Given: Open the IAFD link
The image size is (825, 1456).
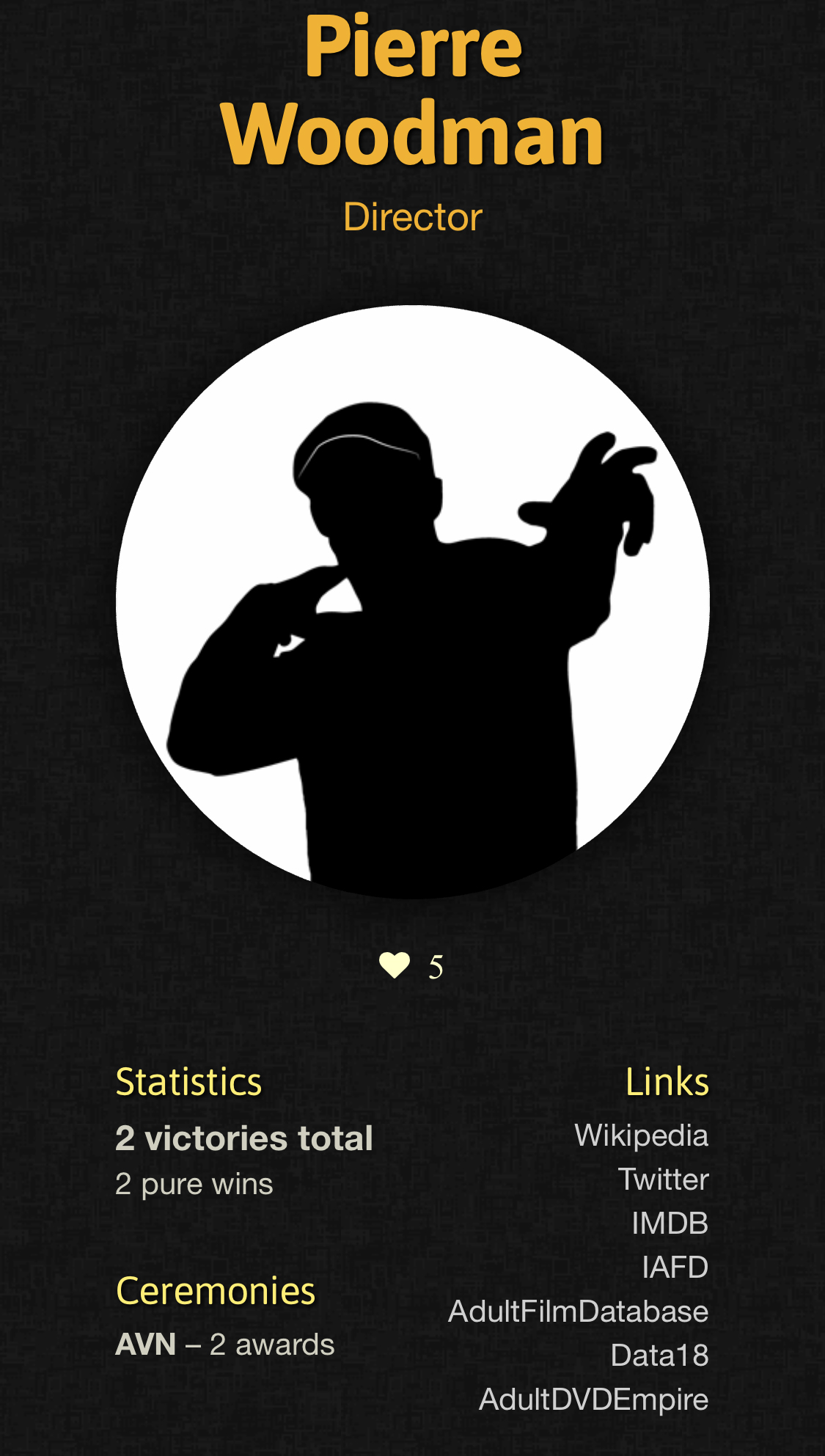Looking at the screenshot, I should (675, 1267).
